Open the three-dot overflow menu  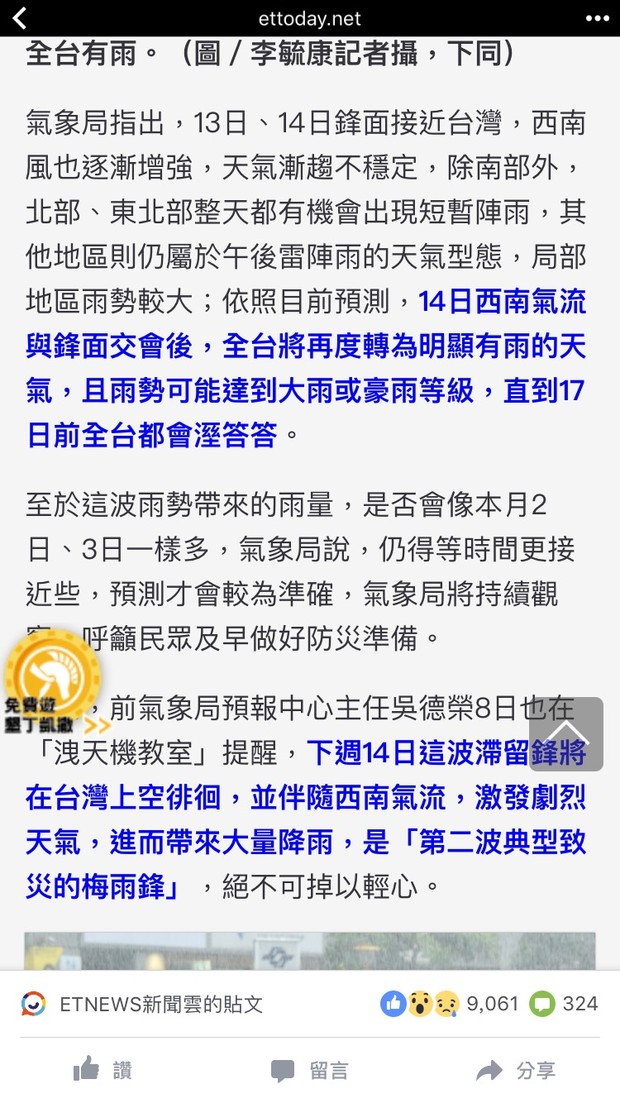click(x=597, y=18)
